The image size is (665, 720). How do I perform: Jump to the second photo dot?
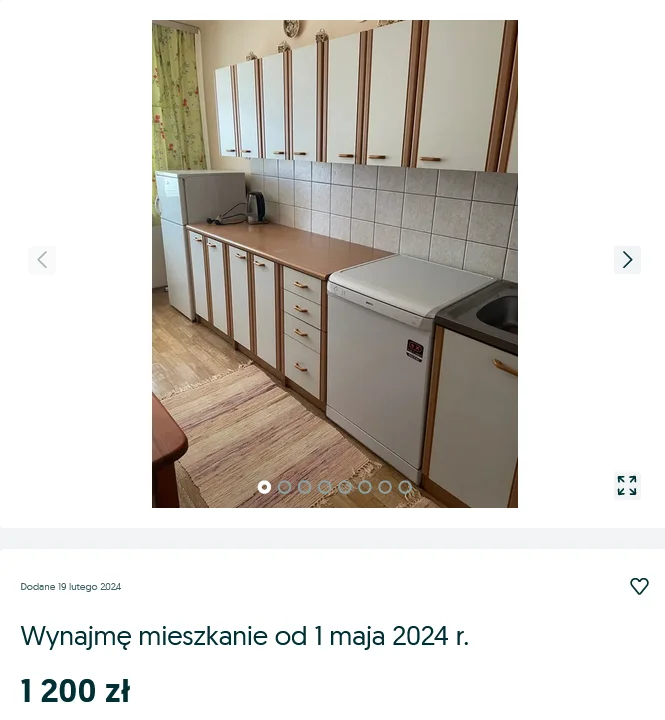pyautogui.click(x=285, y=487)
